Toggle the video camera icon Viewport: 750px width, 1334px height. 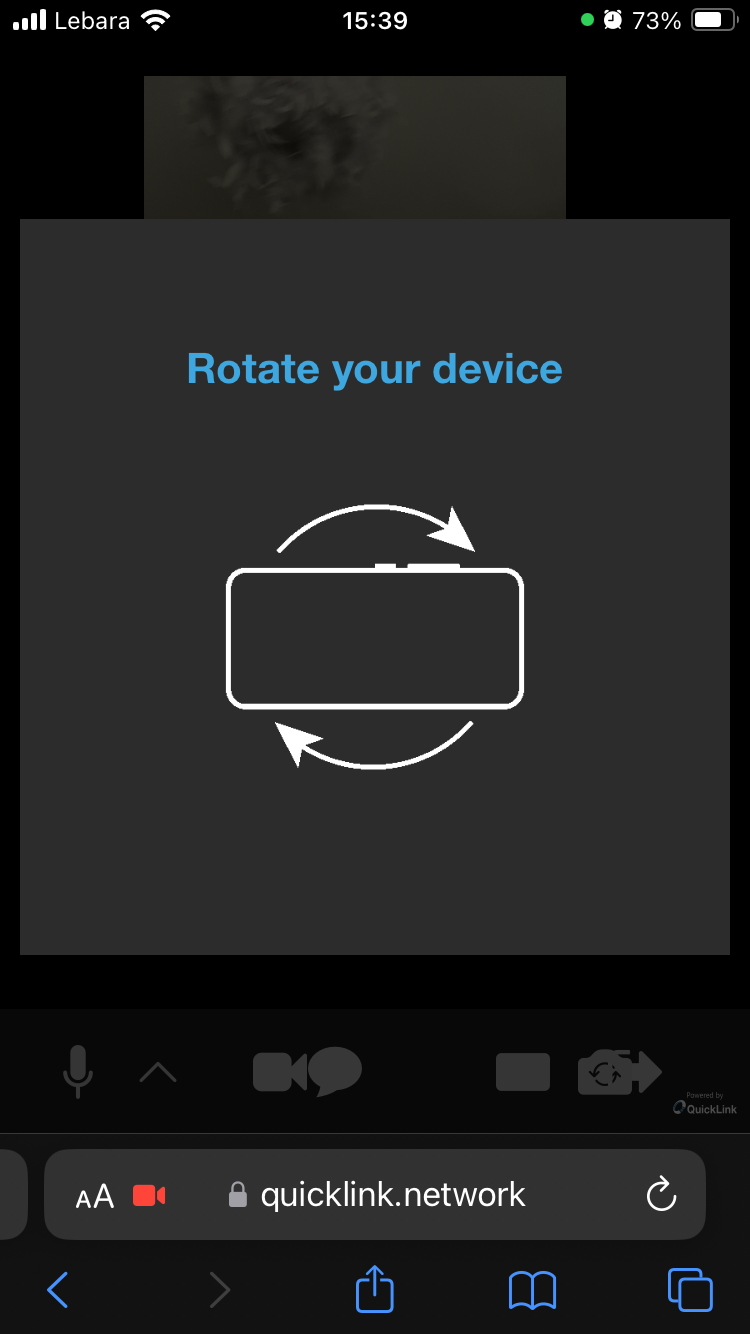point(278,1071)
